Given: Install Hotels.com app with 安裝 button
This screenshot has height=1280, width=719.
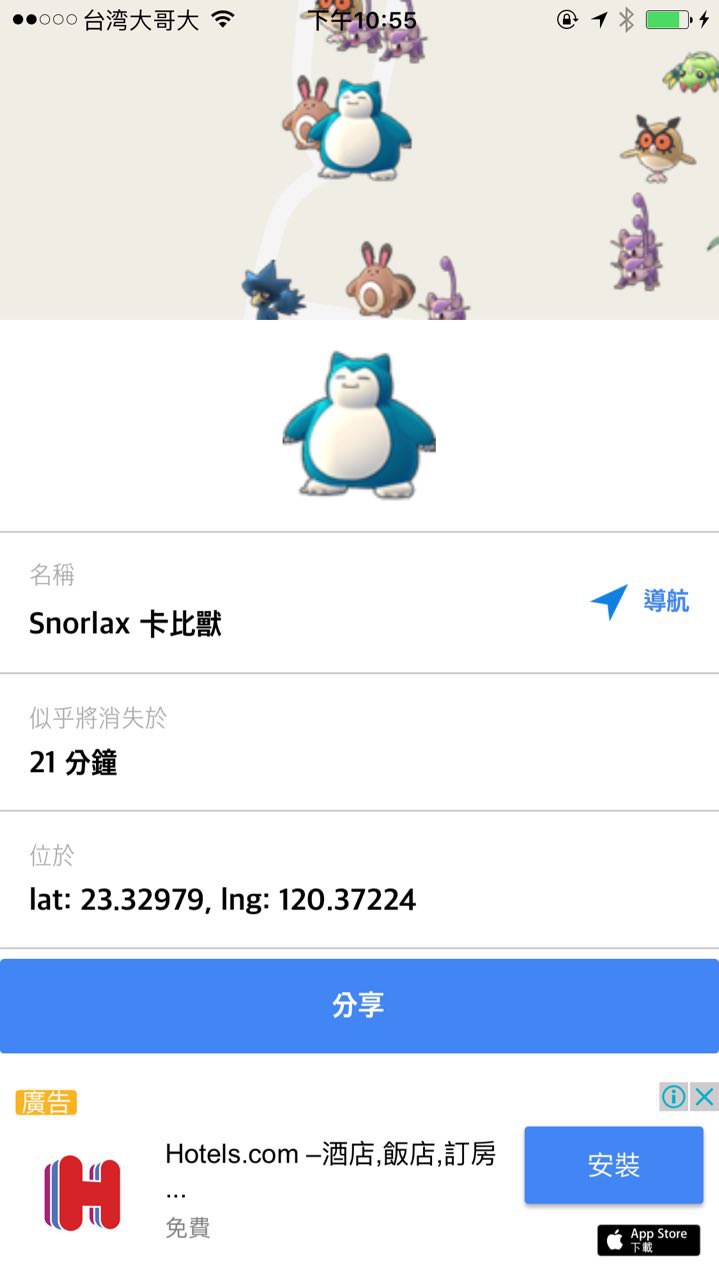Looking at the screenshot, I should (613, 1165).
